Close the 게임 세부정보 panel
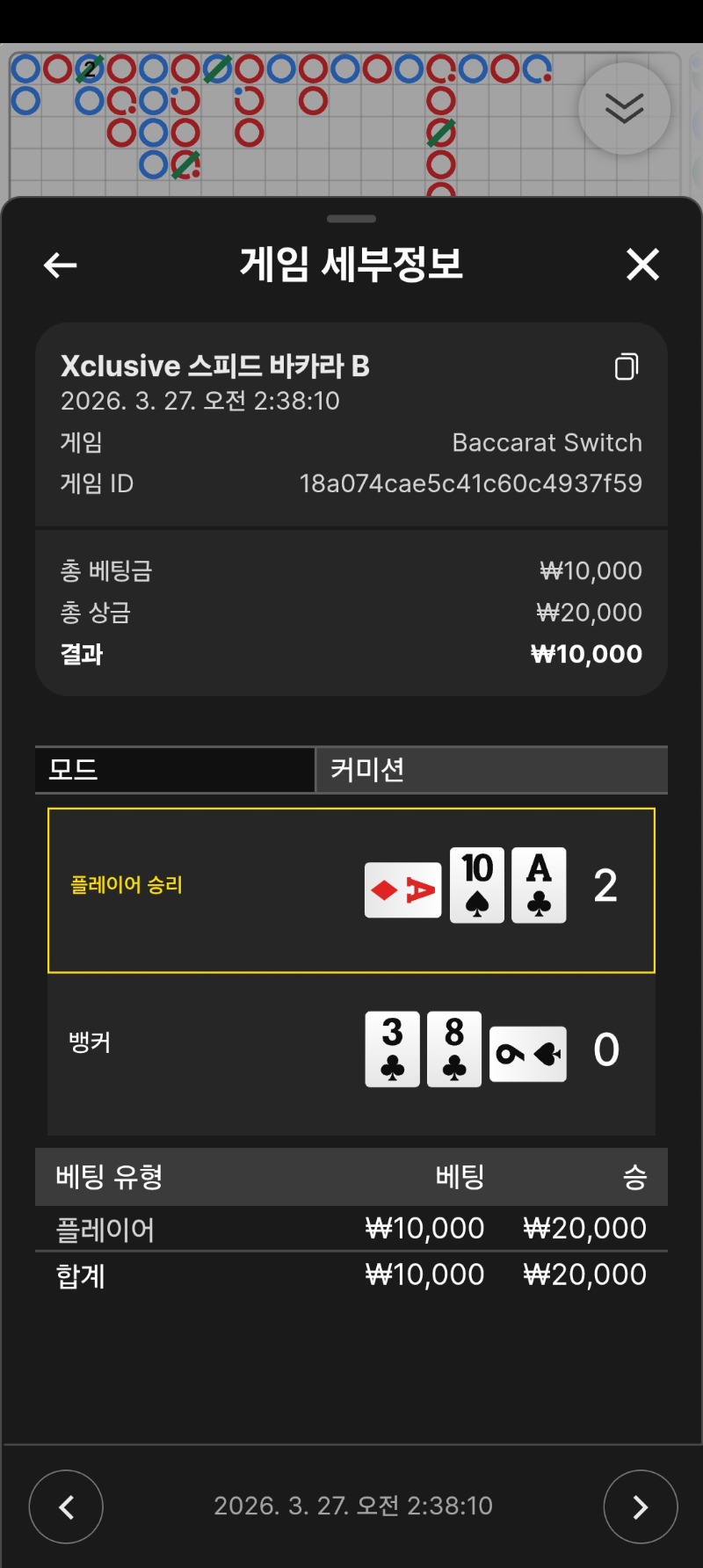Image resolution: width=703 pixels, height=1568 pixels. point(642,264)
